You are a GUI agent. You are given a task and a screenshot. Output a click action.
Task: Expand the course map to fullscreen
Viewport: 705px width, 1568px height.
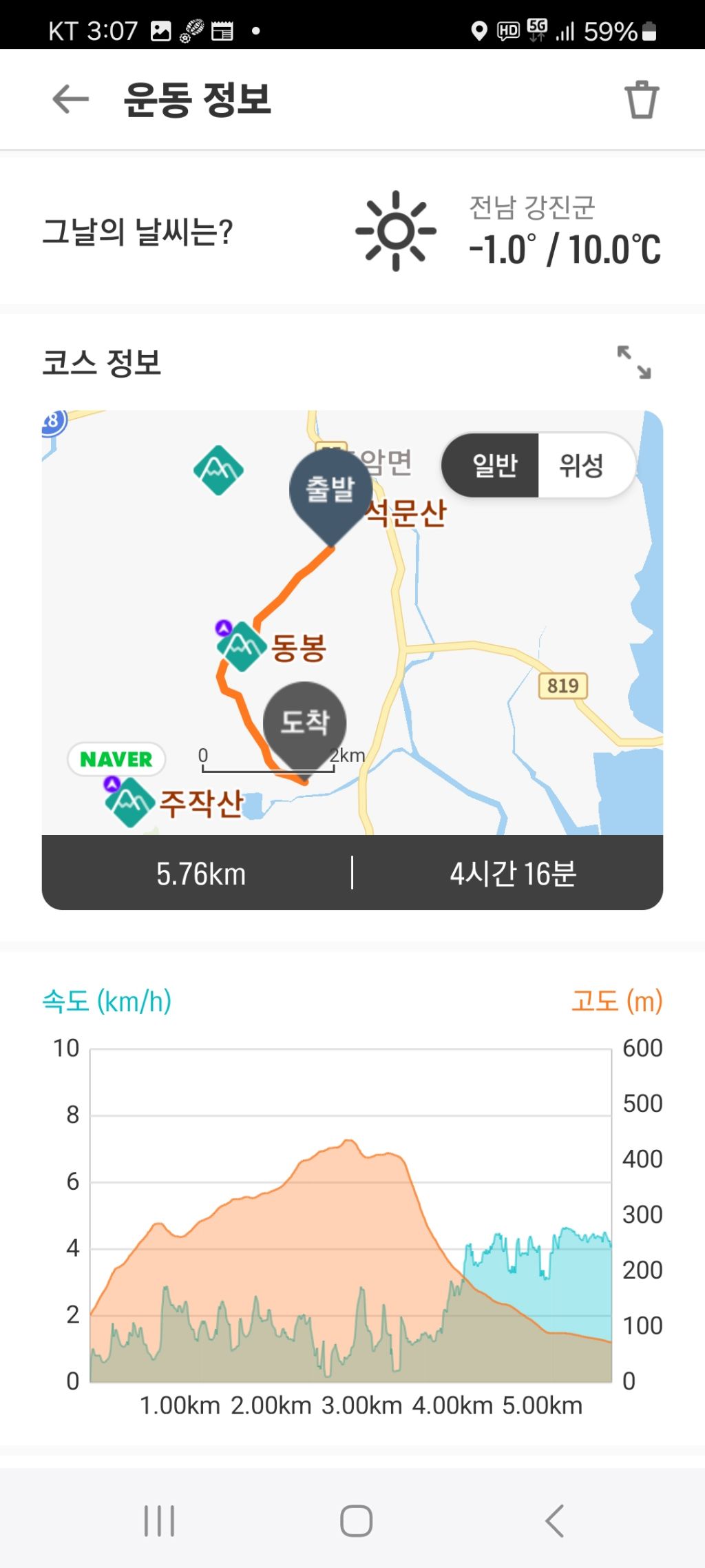point(633,362)
